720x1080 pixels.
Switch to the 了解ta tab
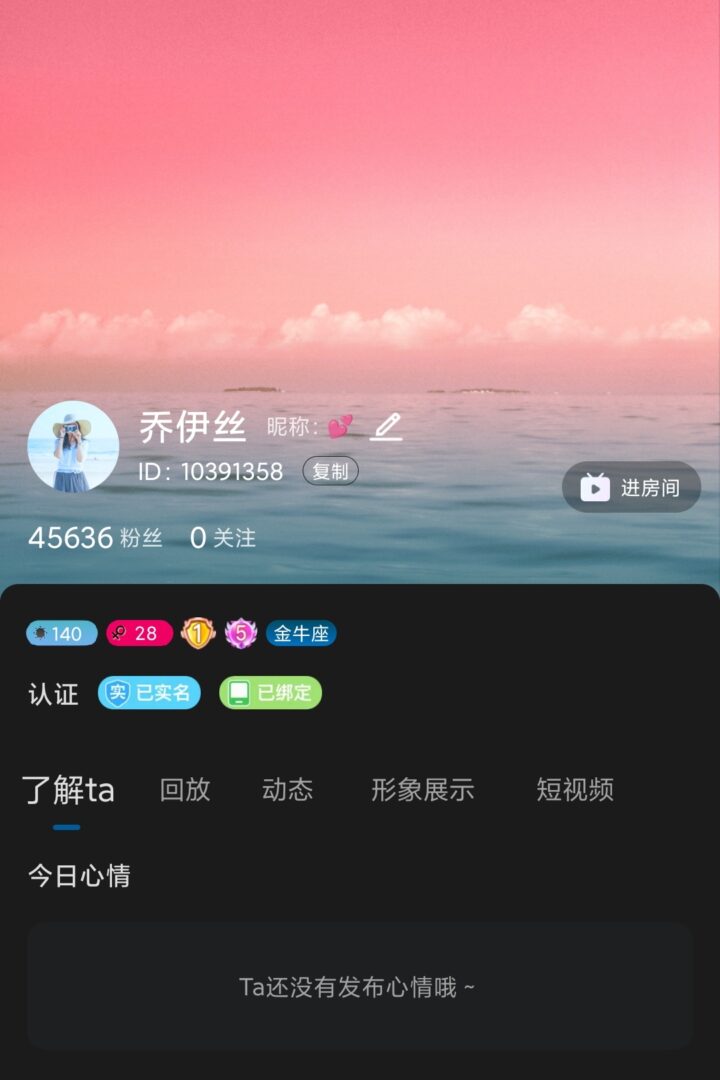pos(68,790)
